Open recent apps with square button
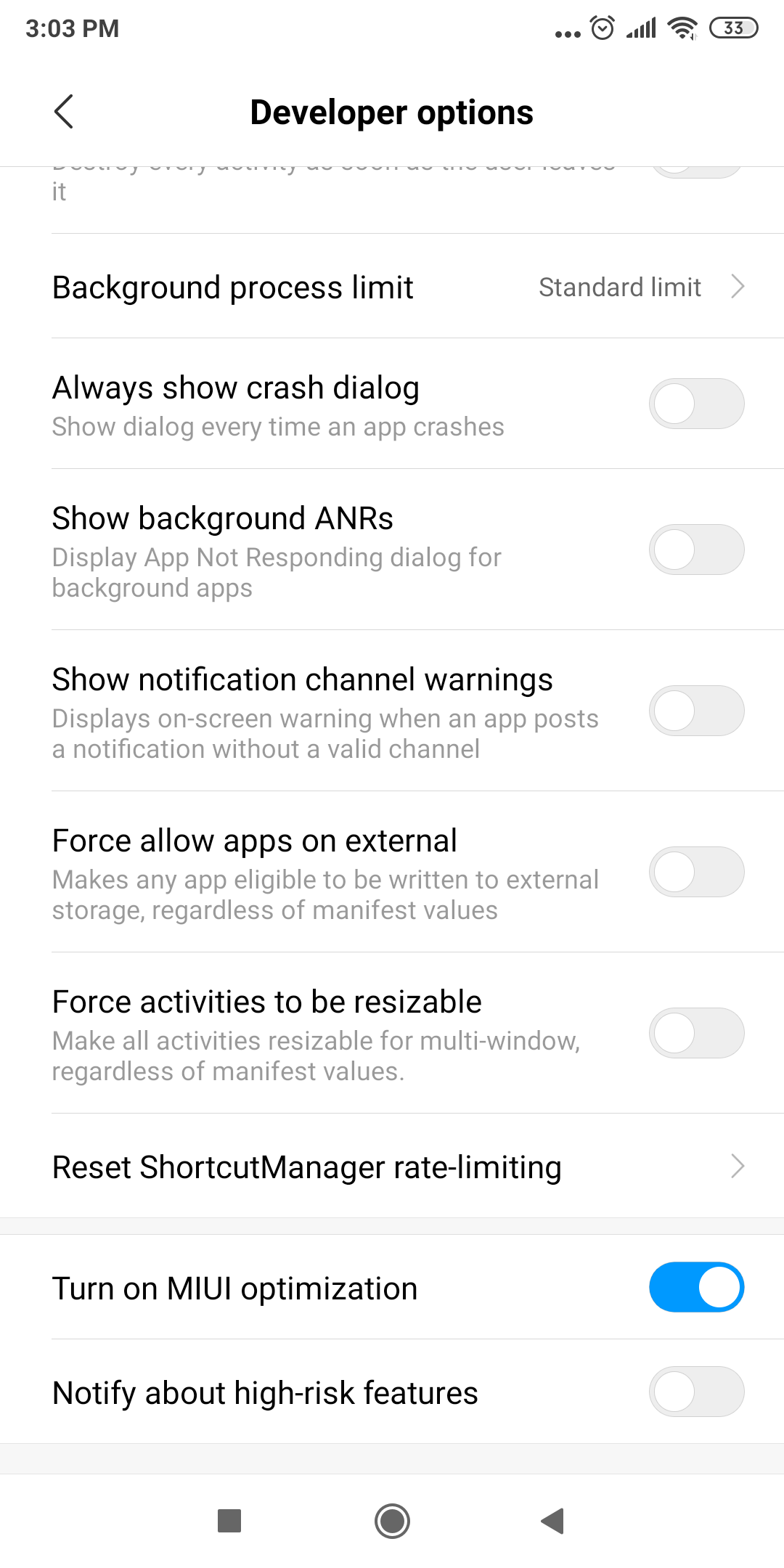Viewport: 784px width, 1568px height. tap(229, 1521)
